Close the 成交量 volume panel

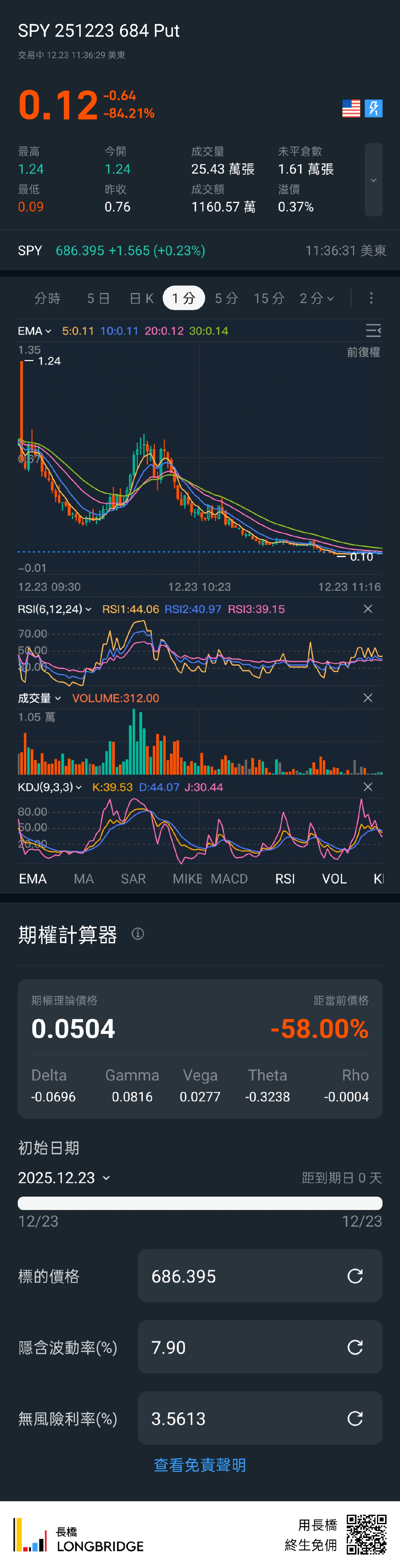(368, 698)
